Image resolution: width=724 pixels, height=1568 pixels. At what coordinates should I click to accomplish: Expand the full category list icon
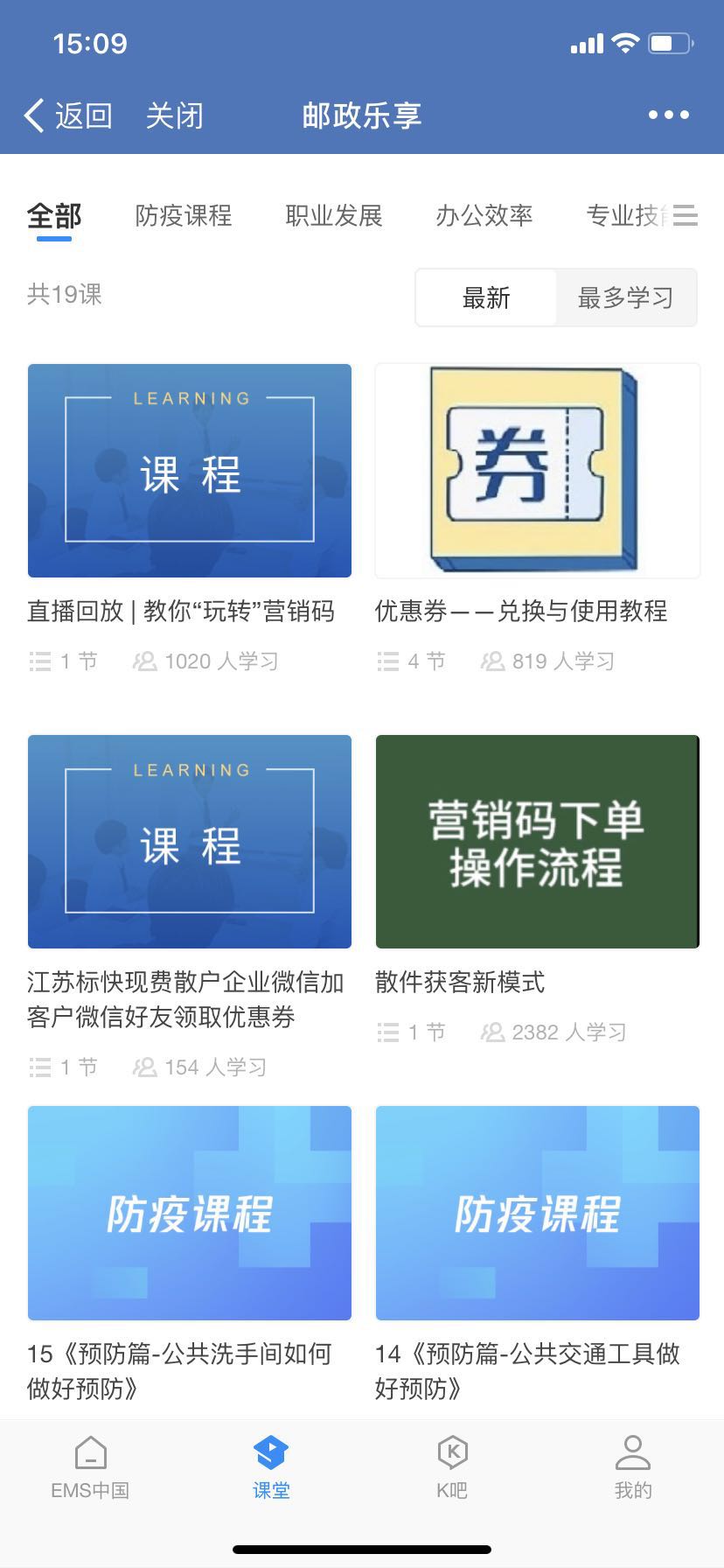686,215
